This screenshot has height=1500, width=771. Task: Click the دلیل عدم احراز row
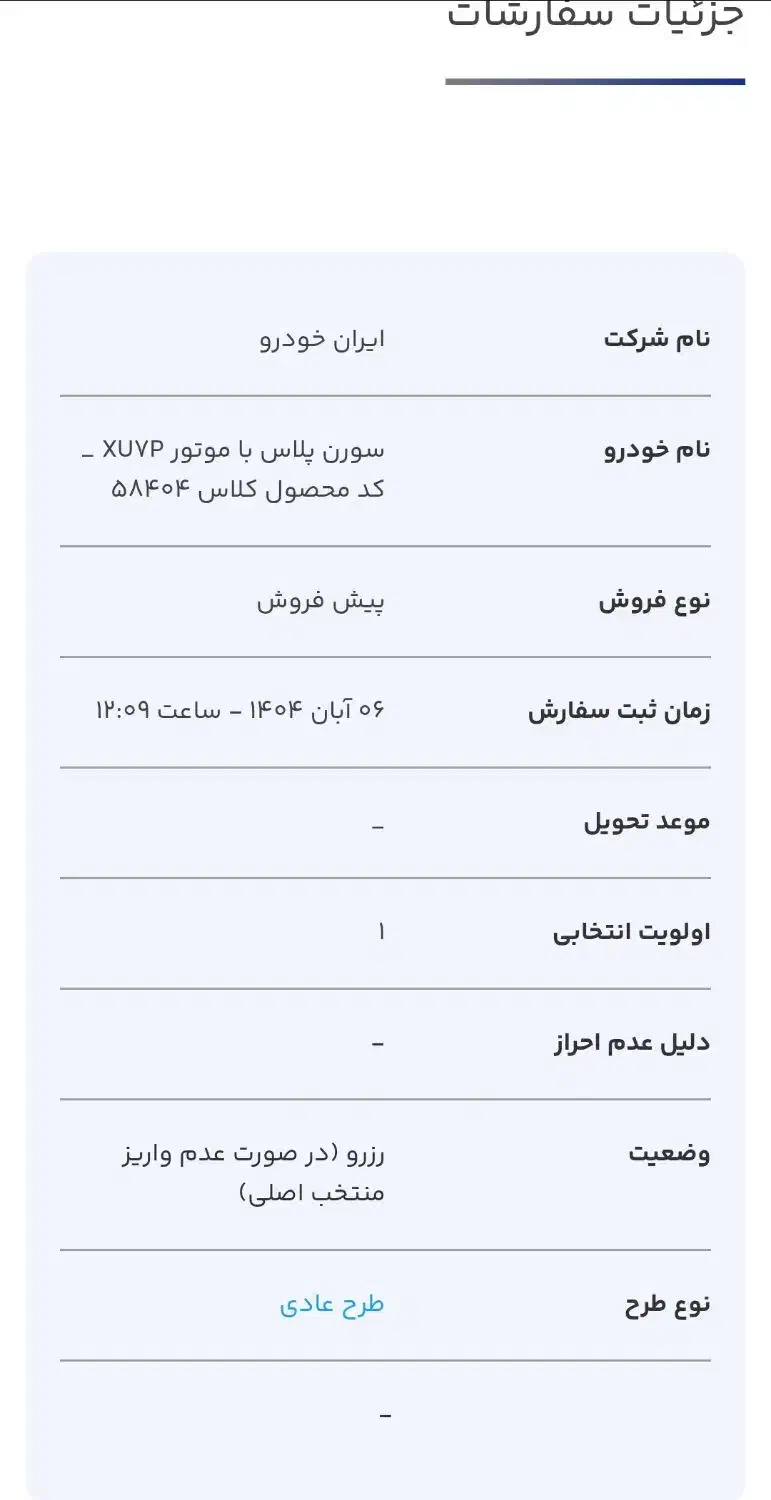[638, 1041]
